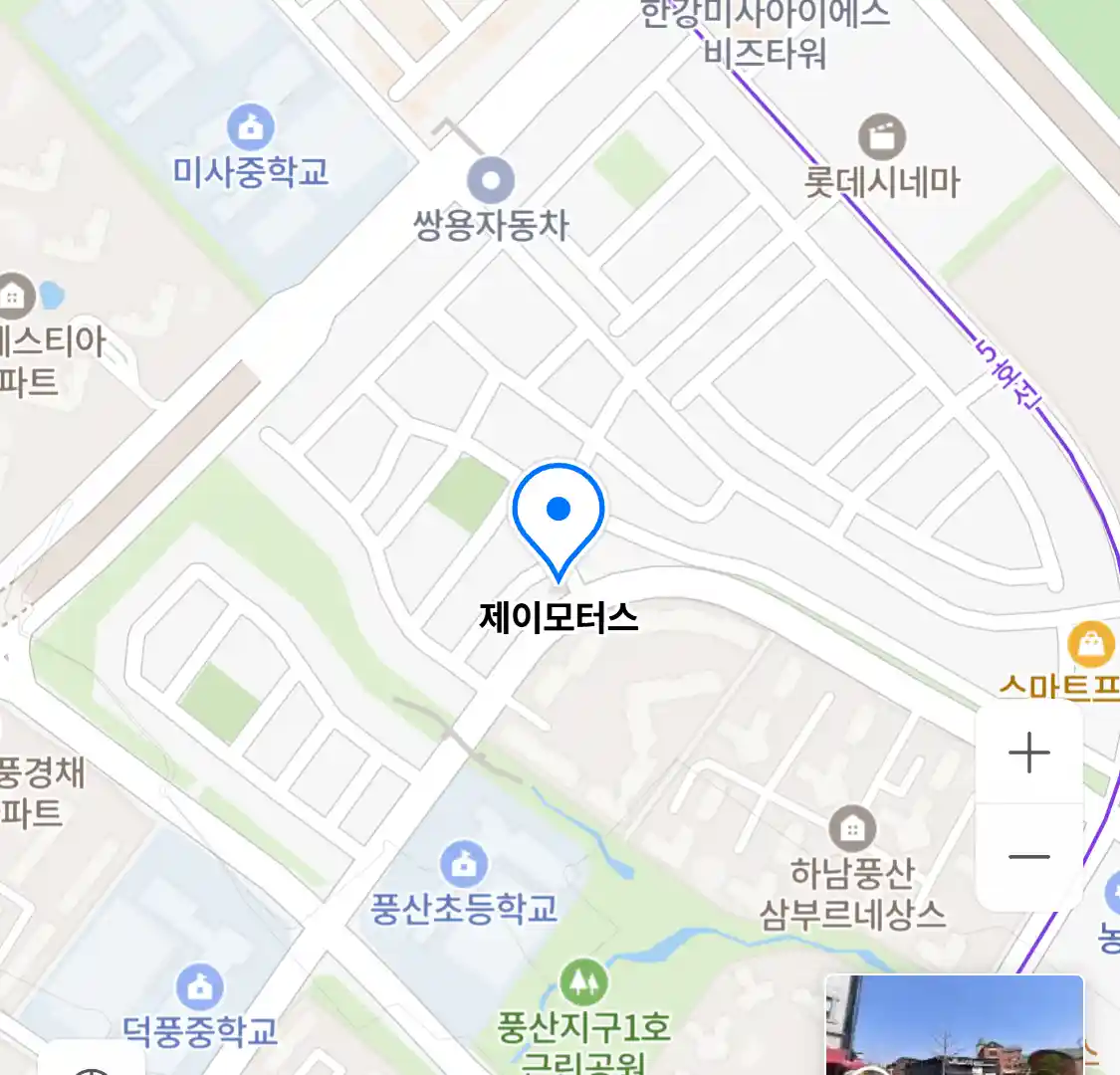Select the 덕풍중학교 school marker
Image resolution: width=1120 pixels, height=1075 pixels.
(200, 986)
